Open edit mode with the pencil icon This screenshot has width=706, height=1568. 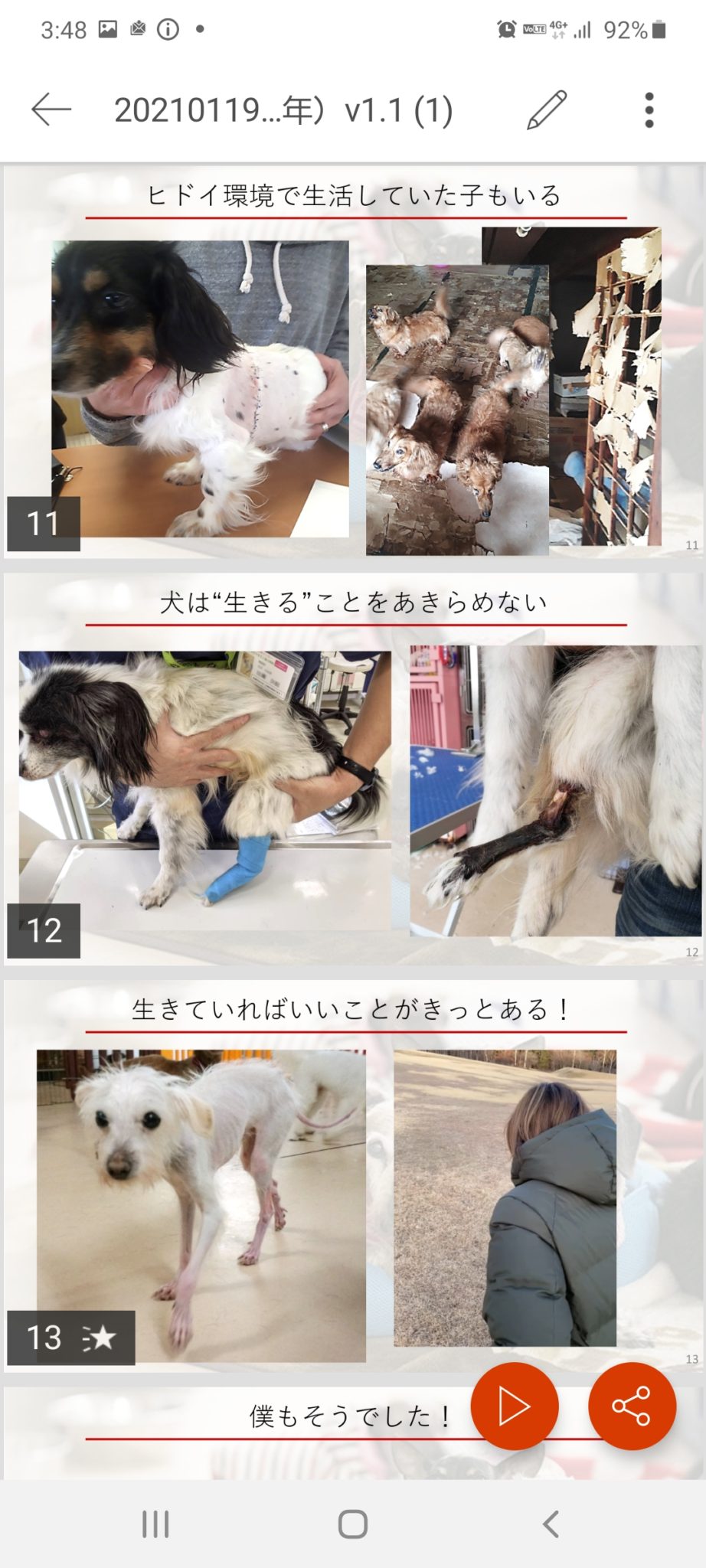click(x=547, y=110)
